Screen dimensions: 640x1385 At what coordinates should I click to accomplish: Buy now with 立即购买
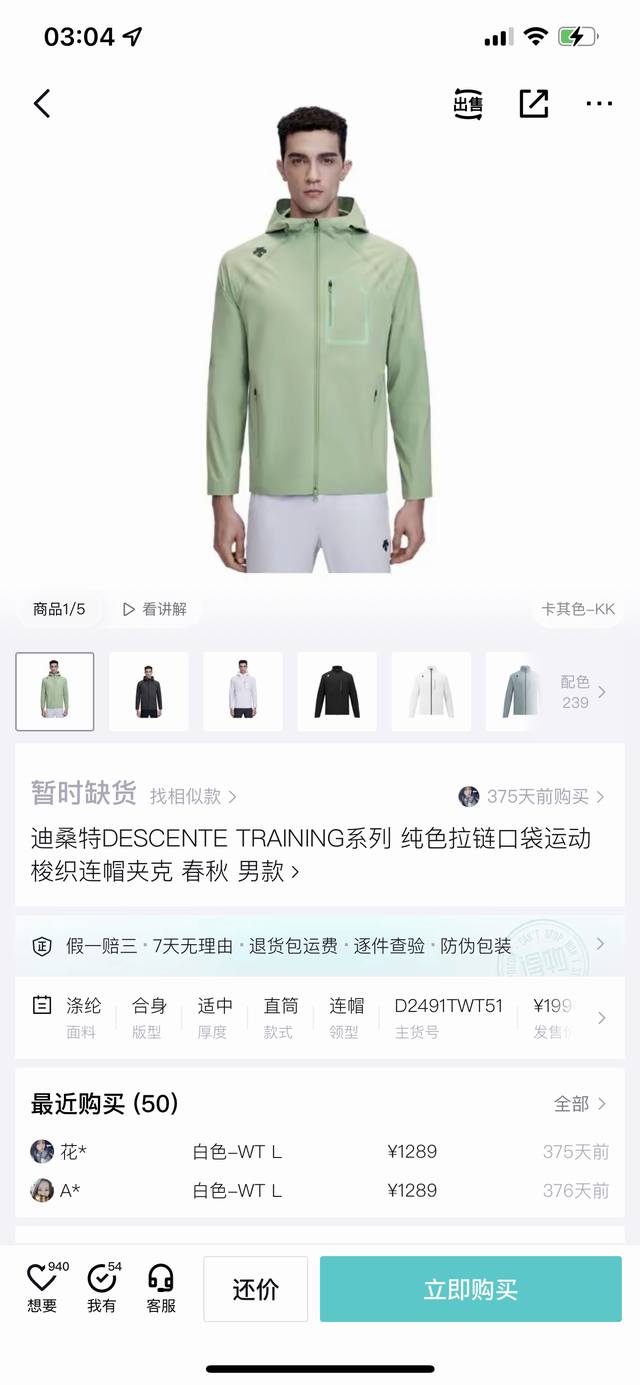470,1289
